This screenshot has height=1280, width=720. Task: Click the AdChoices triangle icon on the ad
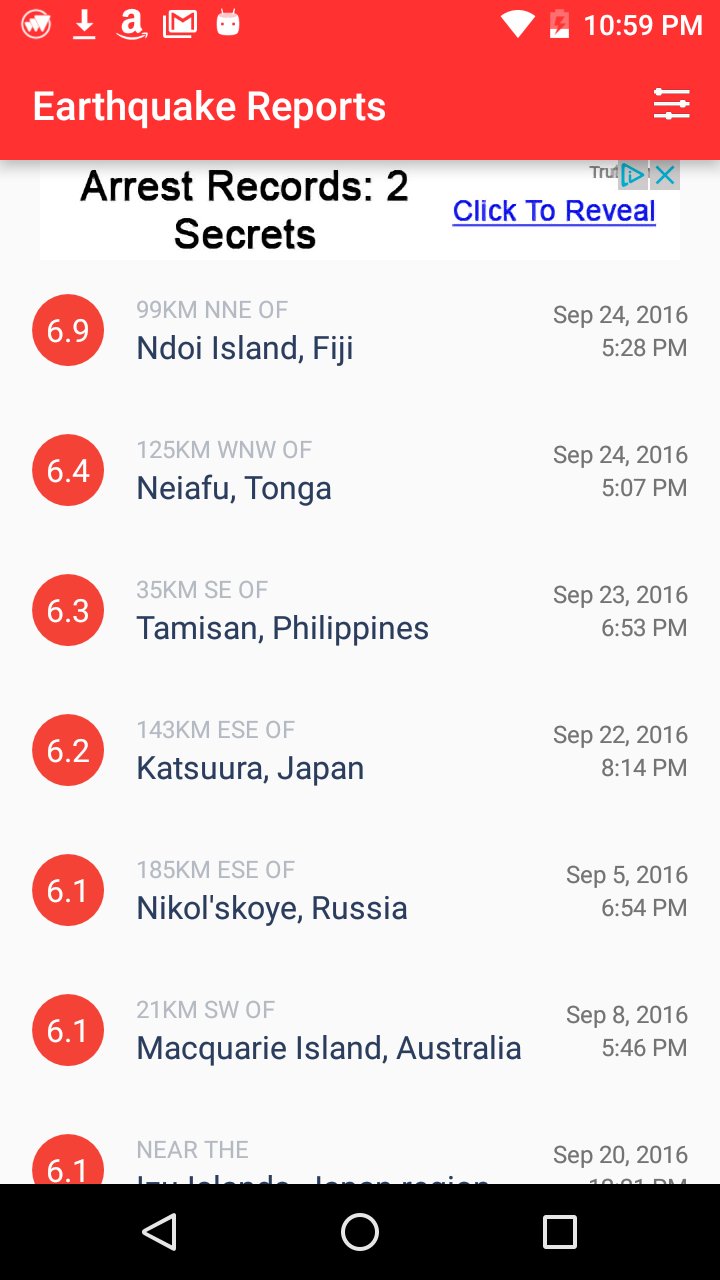point(633,174)
